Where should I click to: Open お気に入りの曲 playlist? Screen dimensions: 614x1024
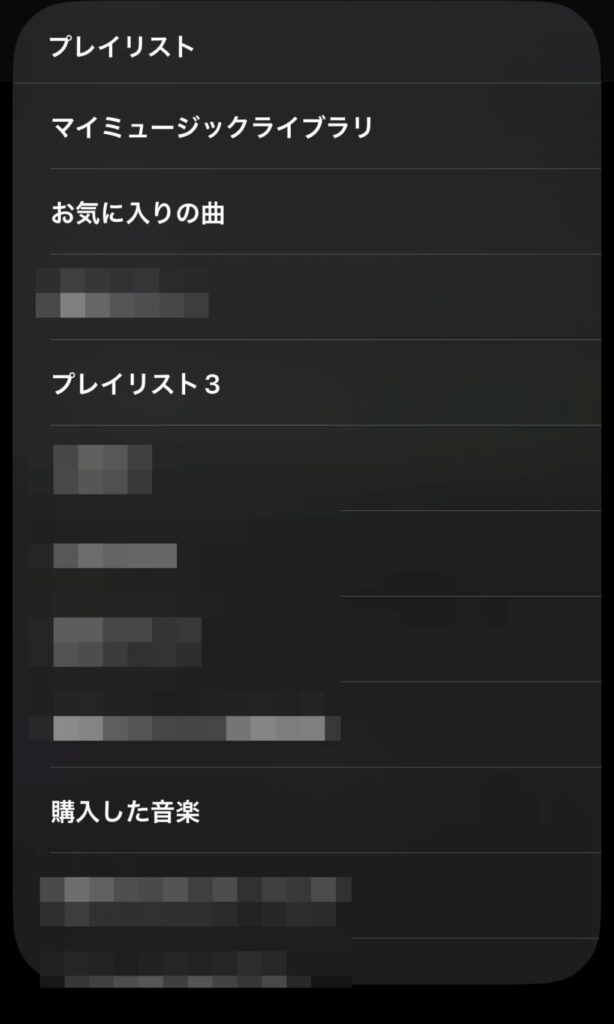(306, 212)
